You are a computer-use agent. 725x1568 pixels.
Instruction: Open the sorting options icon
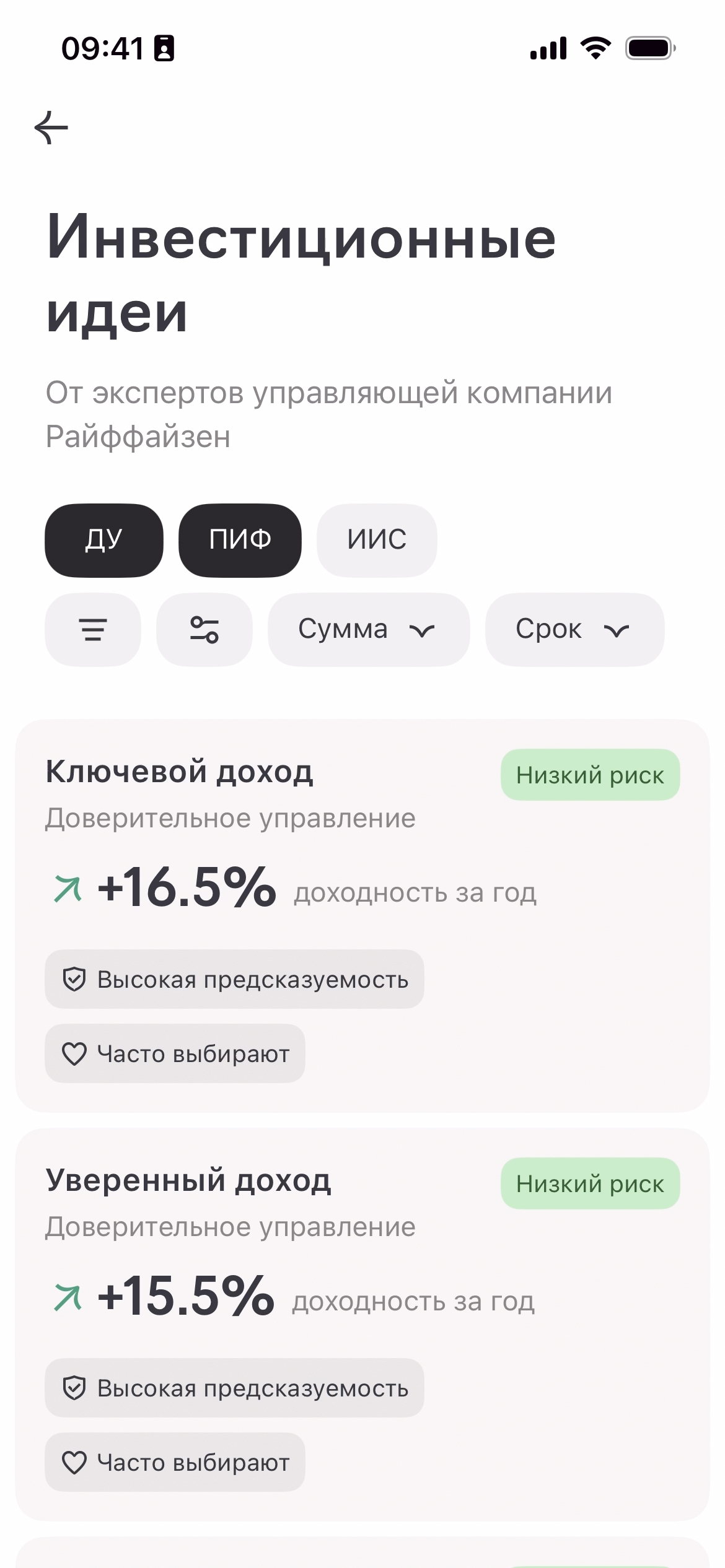tap(93, 630)
